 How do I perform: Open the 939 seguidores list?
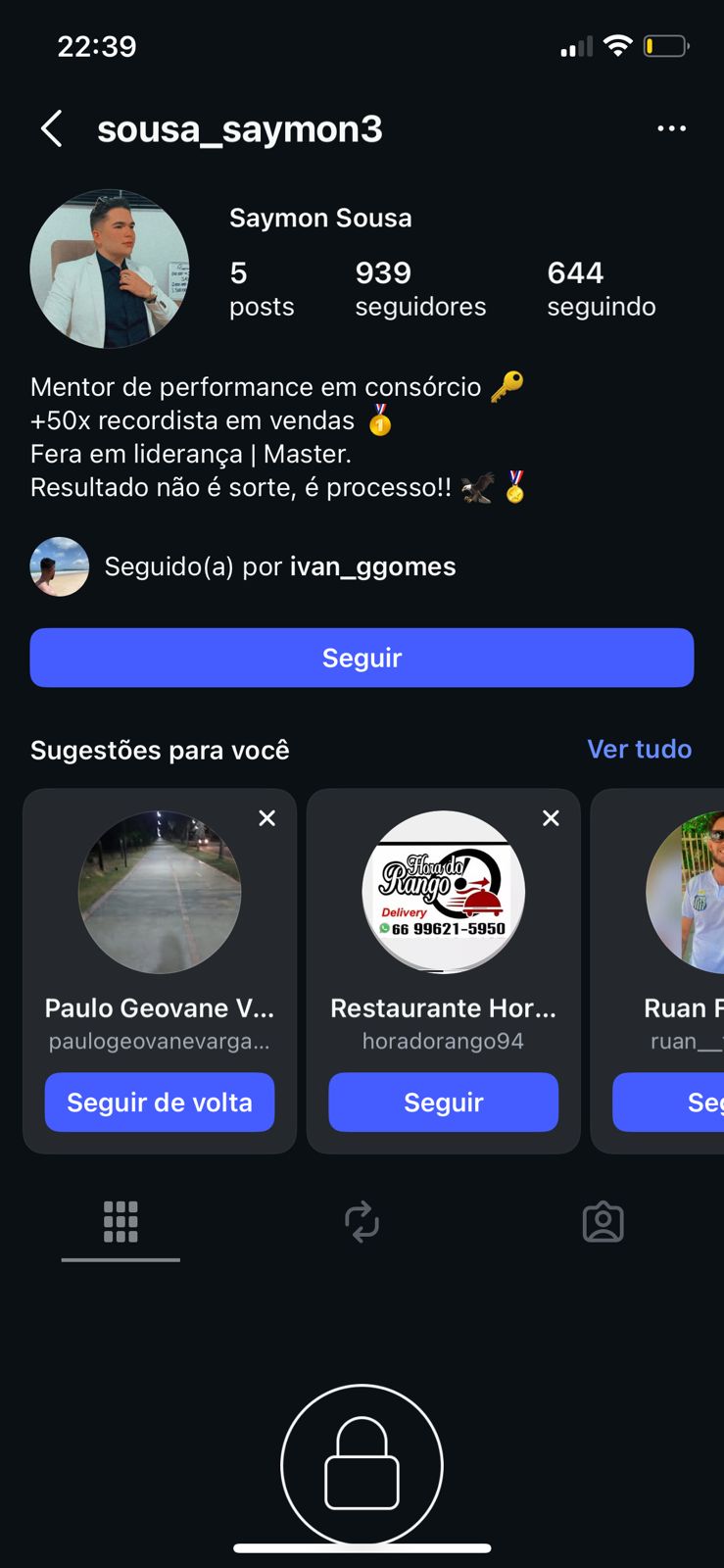coord(420,288)
